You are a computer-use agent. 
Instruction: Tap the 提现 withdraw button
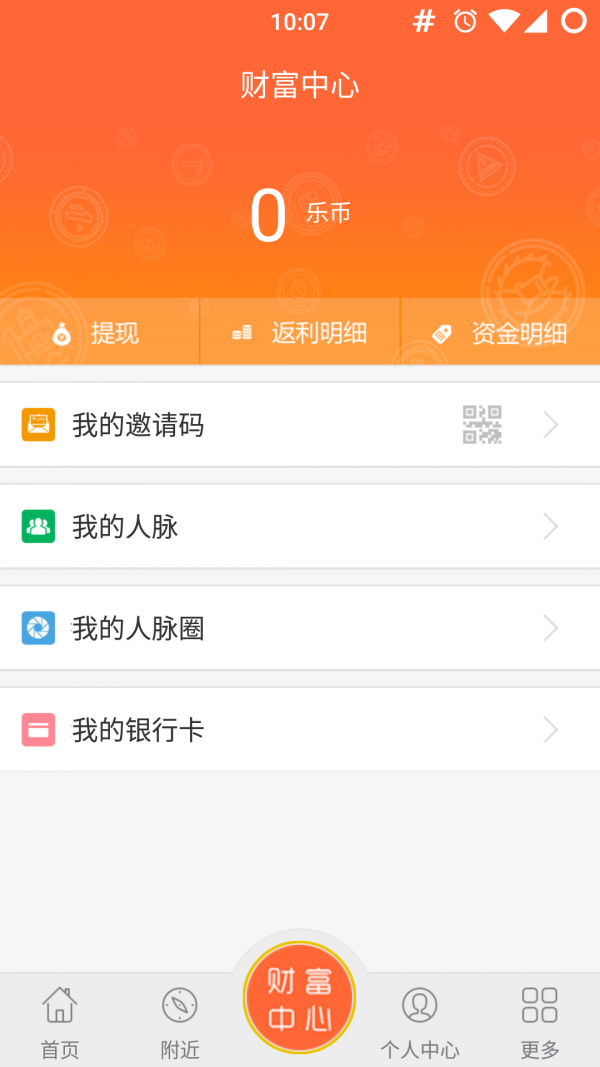tap(99, 333)
